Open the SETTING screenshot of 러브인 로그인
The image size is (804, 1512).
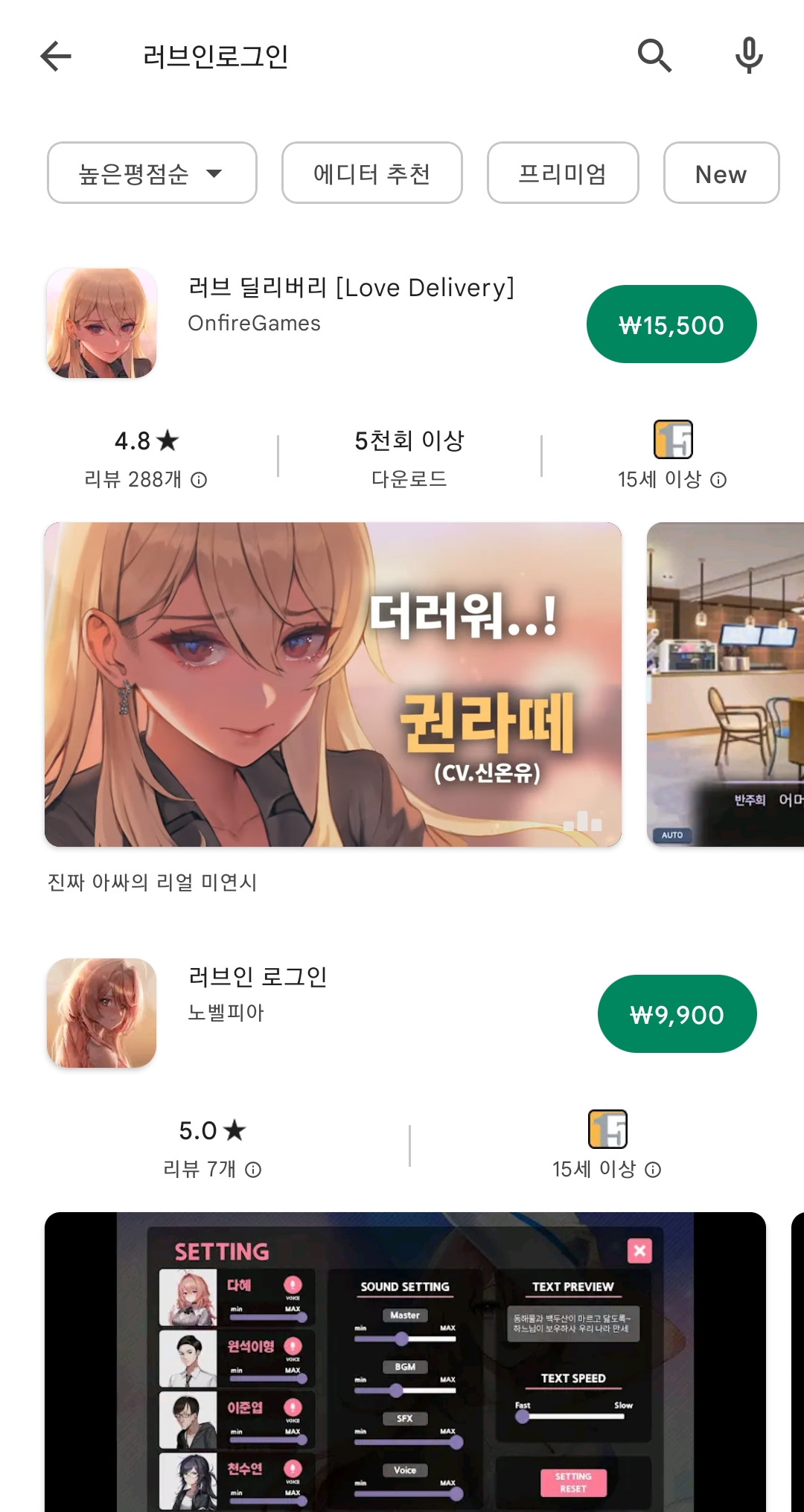(x=405, y=1361)
